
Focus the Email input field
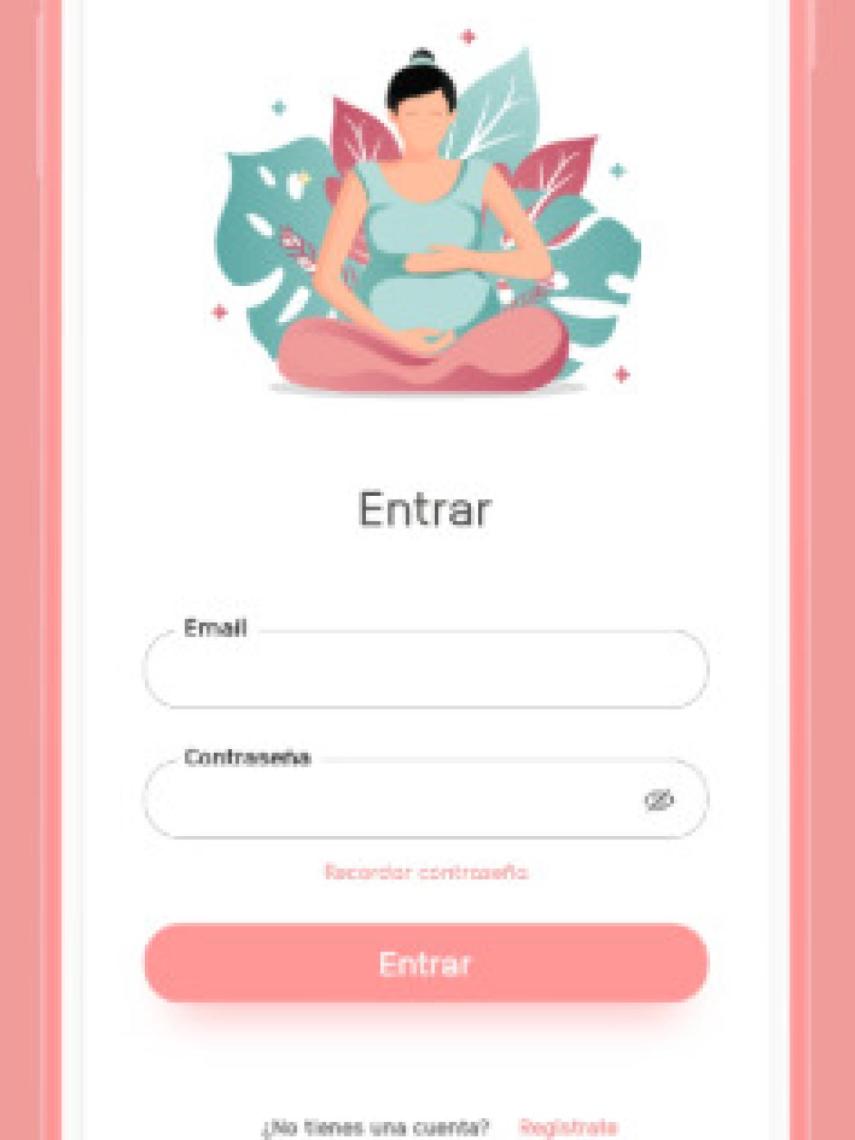point(425,670)
